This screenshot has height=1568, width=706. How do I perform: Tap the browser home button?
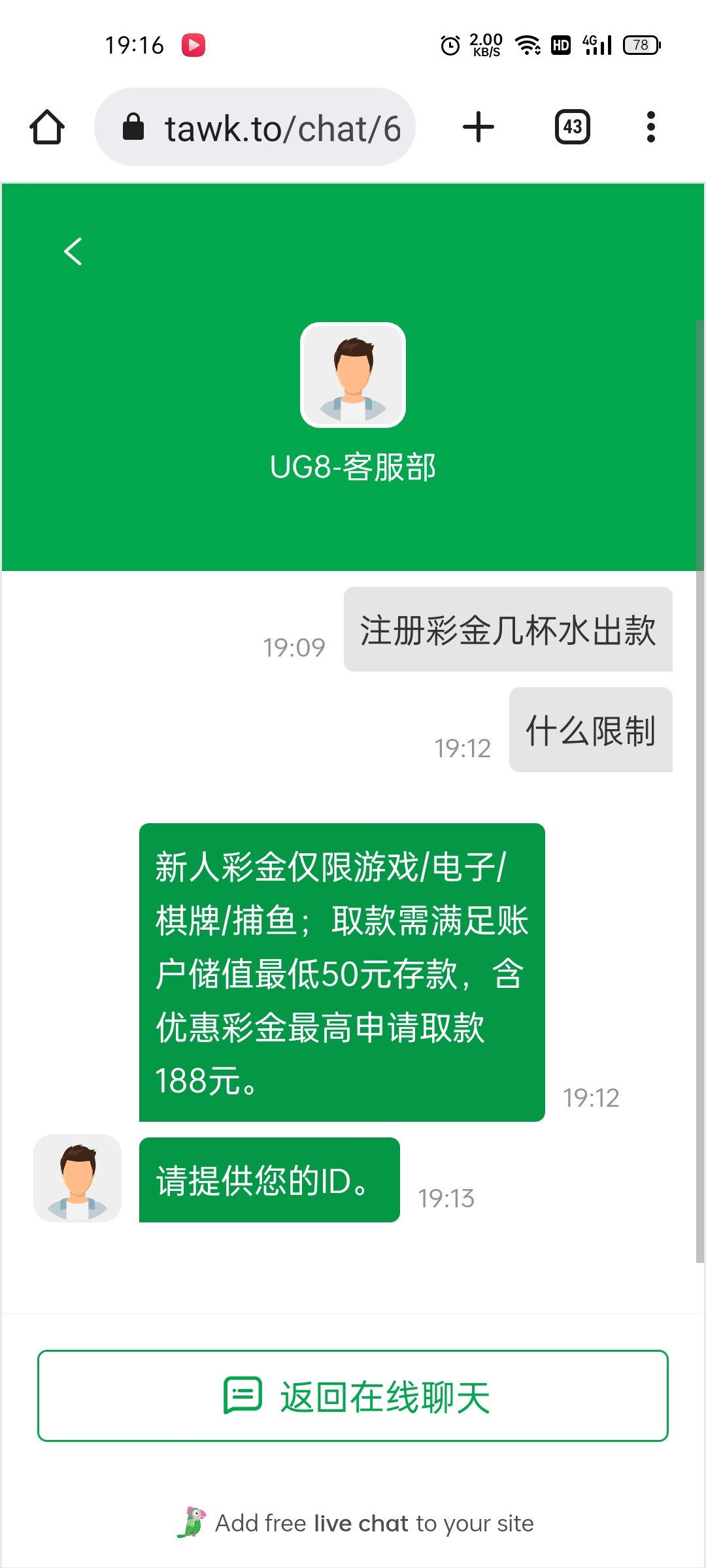[x=47, y=127]
